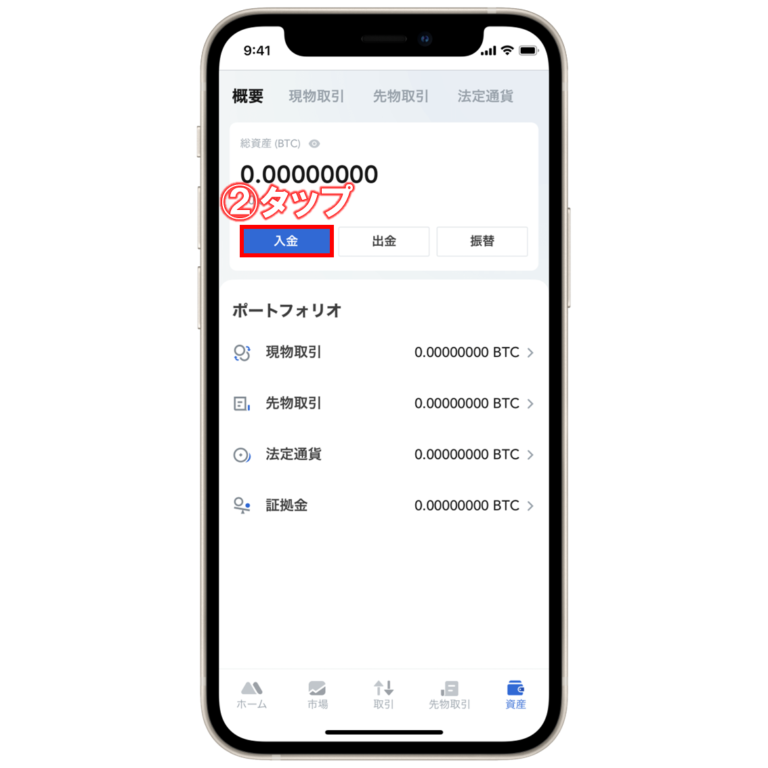Image resolution: width=768 pixels, height=768 pixels.
Task: Select the 振替 transfer button
Action: (482, 241)
